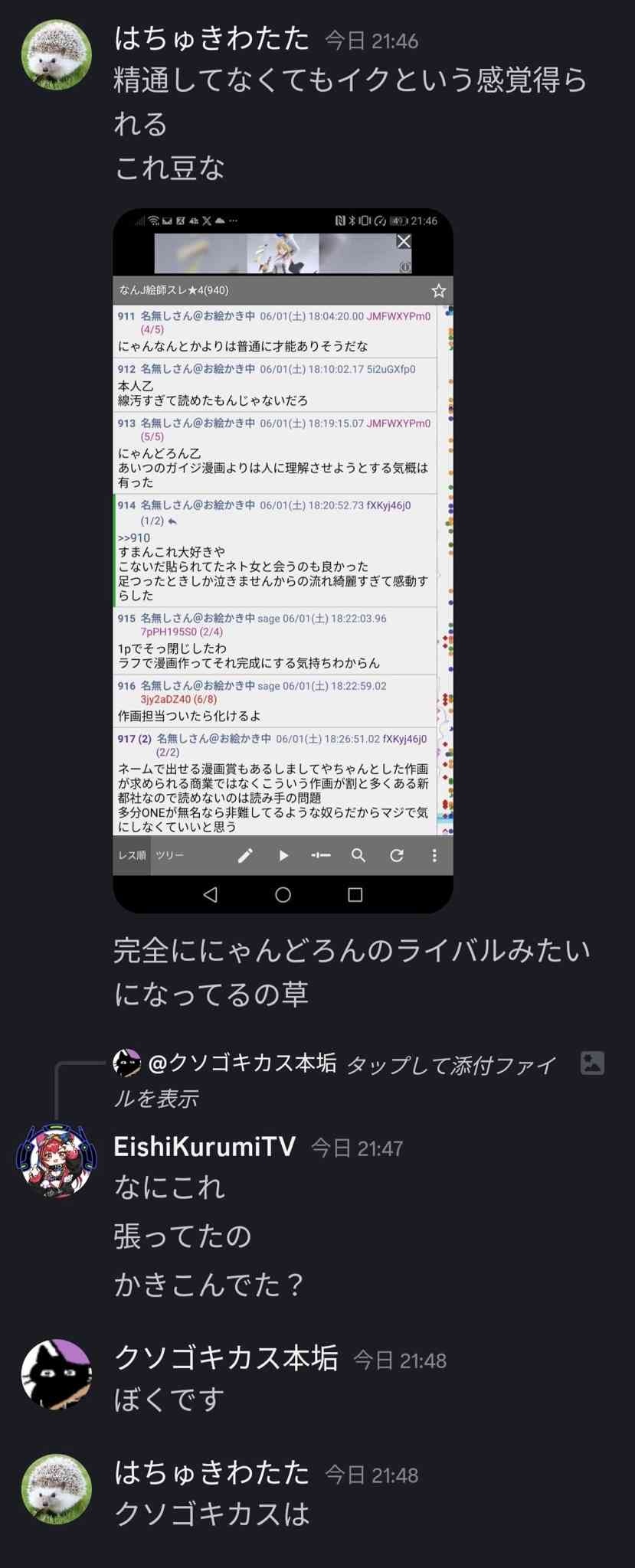This screenshot has width=635, height=1568.
Task: Open the username はちゅきわたた at 21:46
Action: (211, 39)
